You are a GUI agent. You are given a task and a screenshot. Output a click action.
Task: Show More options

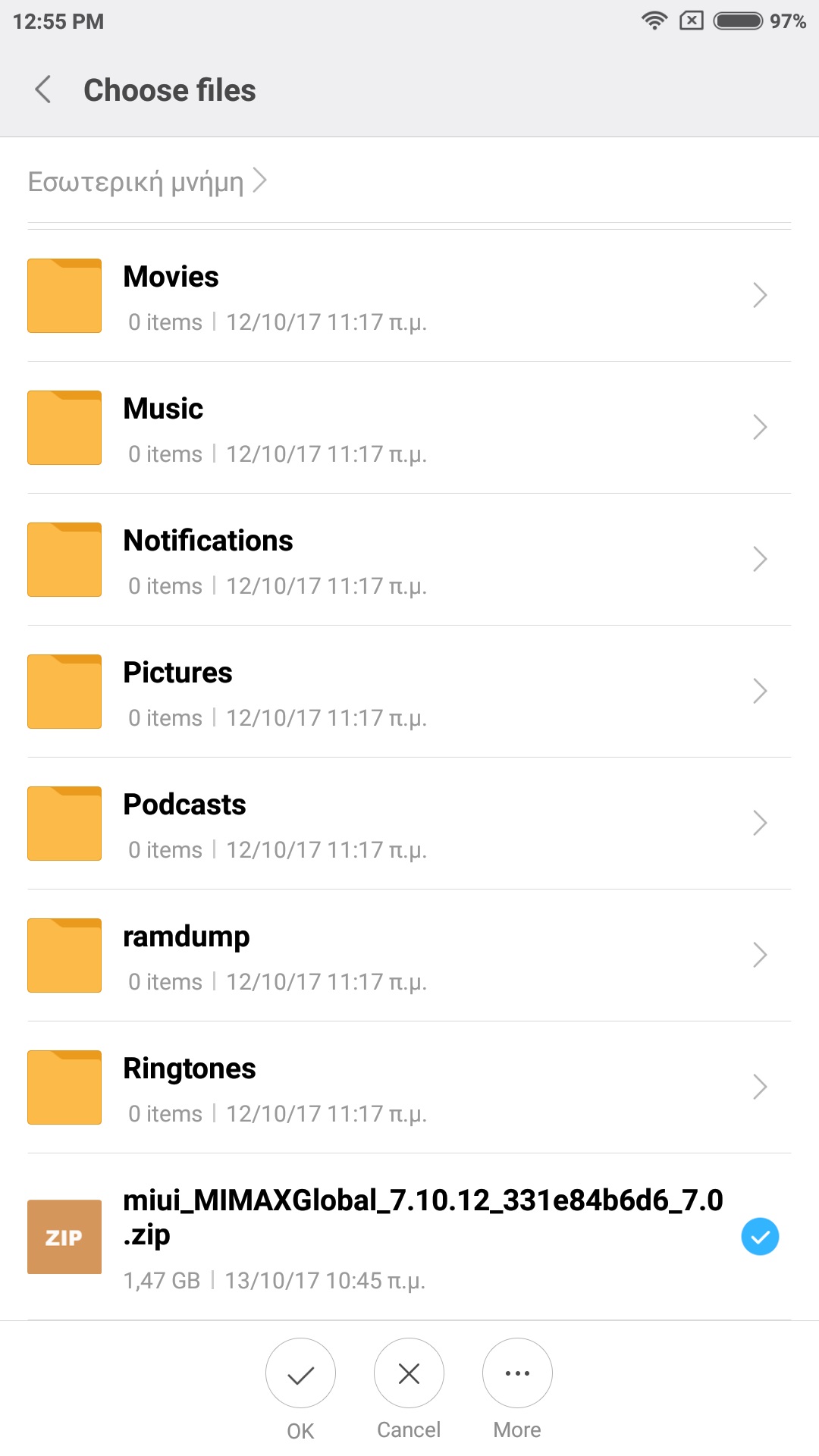pos(517,1373)
